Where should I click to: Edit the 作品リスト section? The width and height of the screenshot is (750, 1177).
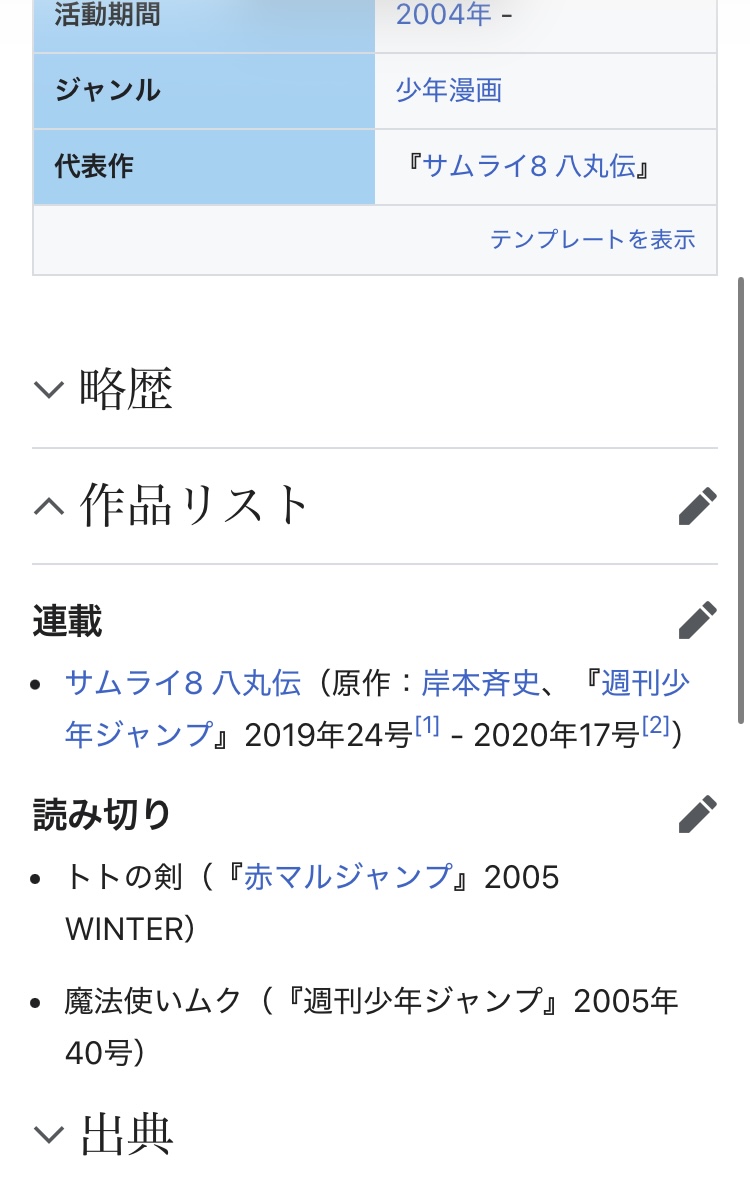[x=697, y=506]
